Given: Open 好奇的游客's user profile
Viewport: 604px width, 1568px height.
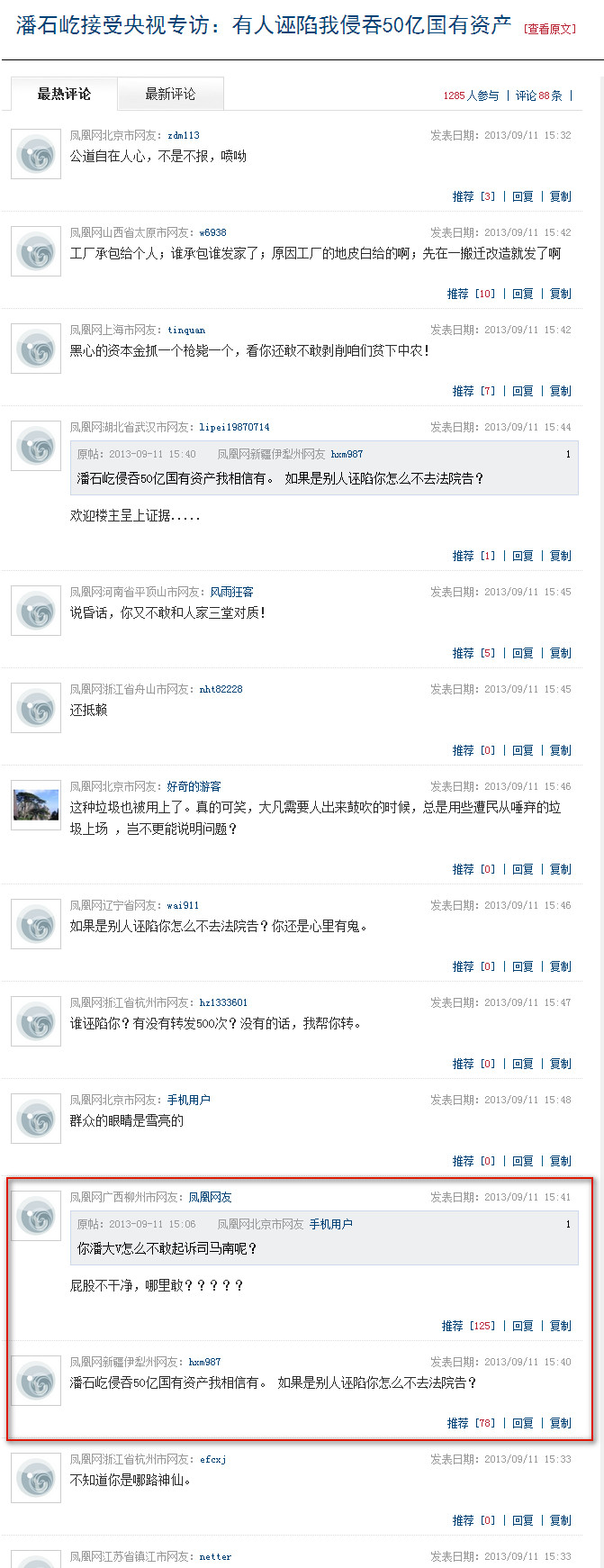Looking at the screenshot, I should click(x=194, y=786).
